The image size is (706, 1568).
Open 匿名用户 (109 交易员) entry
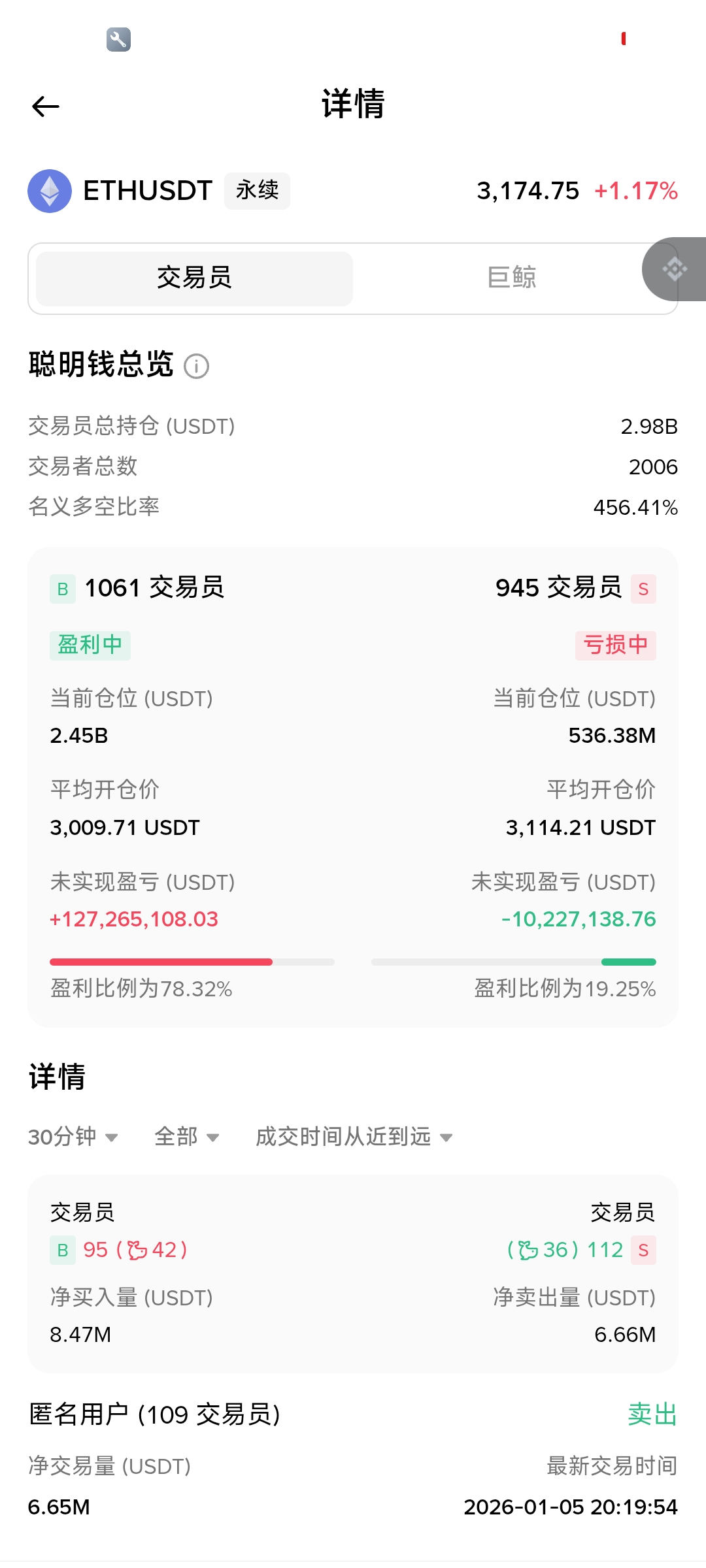(x=155, y=1414)
